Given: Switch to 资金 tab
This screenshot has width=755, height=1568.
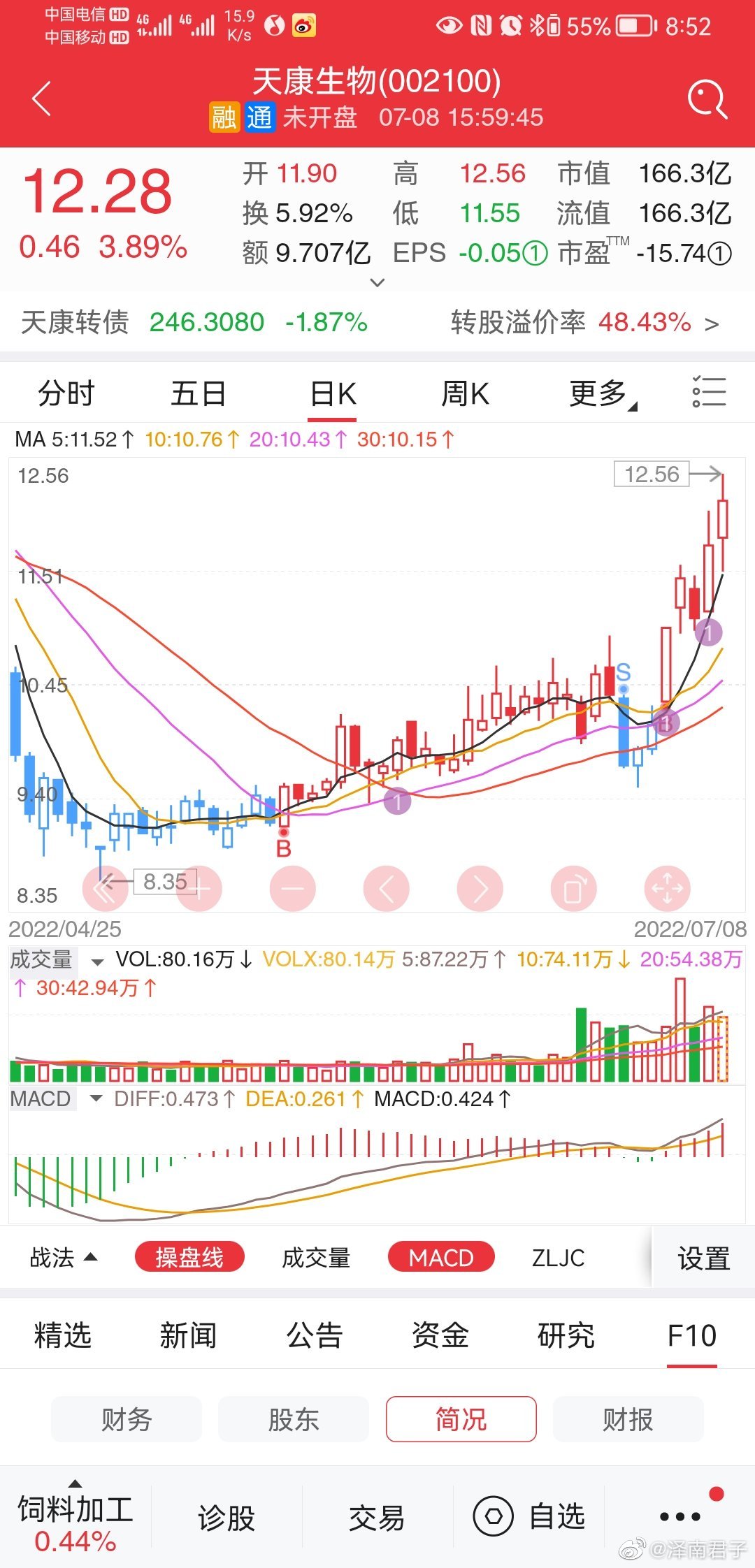Looking at the screenshot, I should pos(440,1335).
